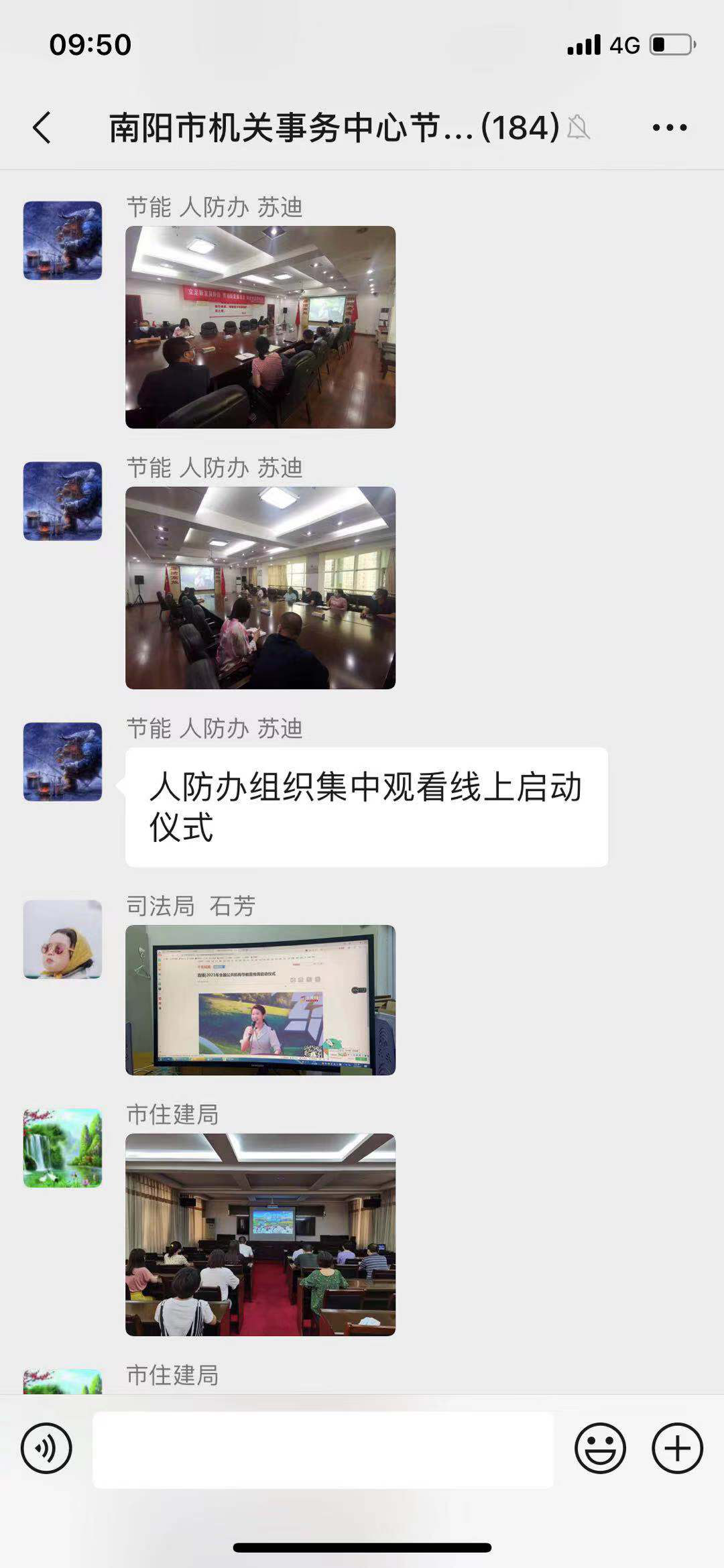724x1568 pixels.
Task: Switch to voice message input
Action: pyautogui.click(x=46, y=1448)
